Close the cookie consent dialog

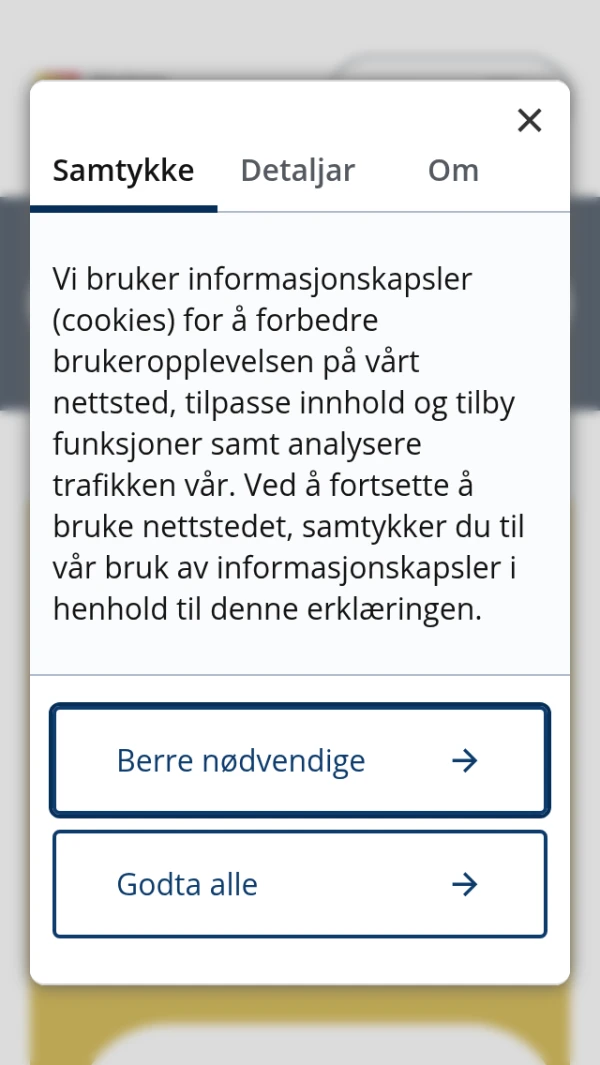[529, 121]
